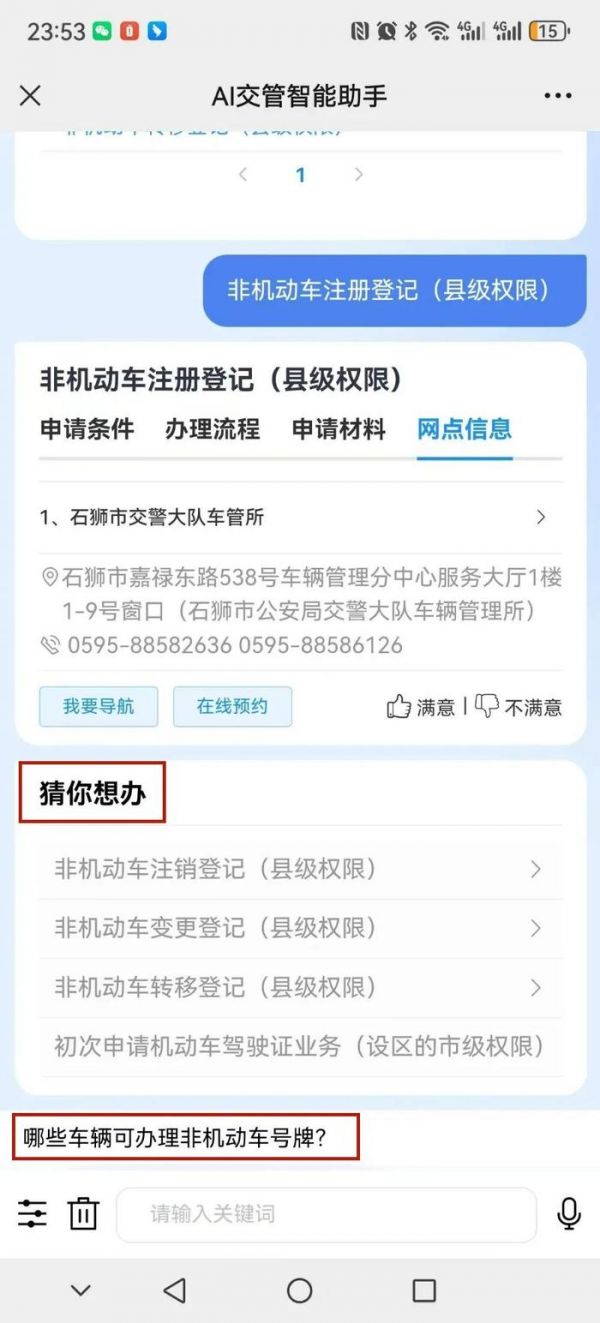
Task: Switch to the 申请条件 tab
Action: [87, 430]
